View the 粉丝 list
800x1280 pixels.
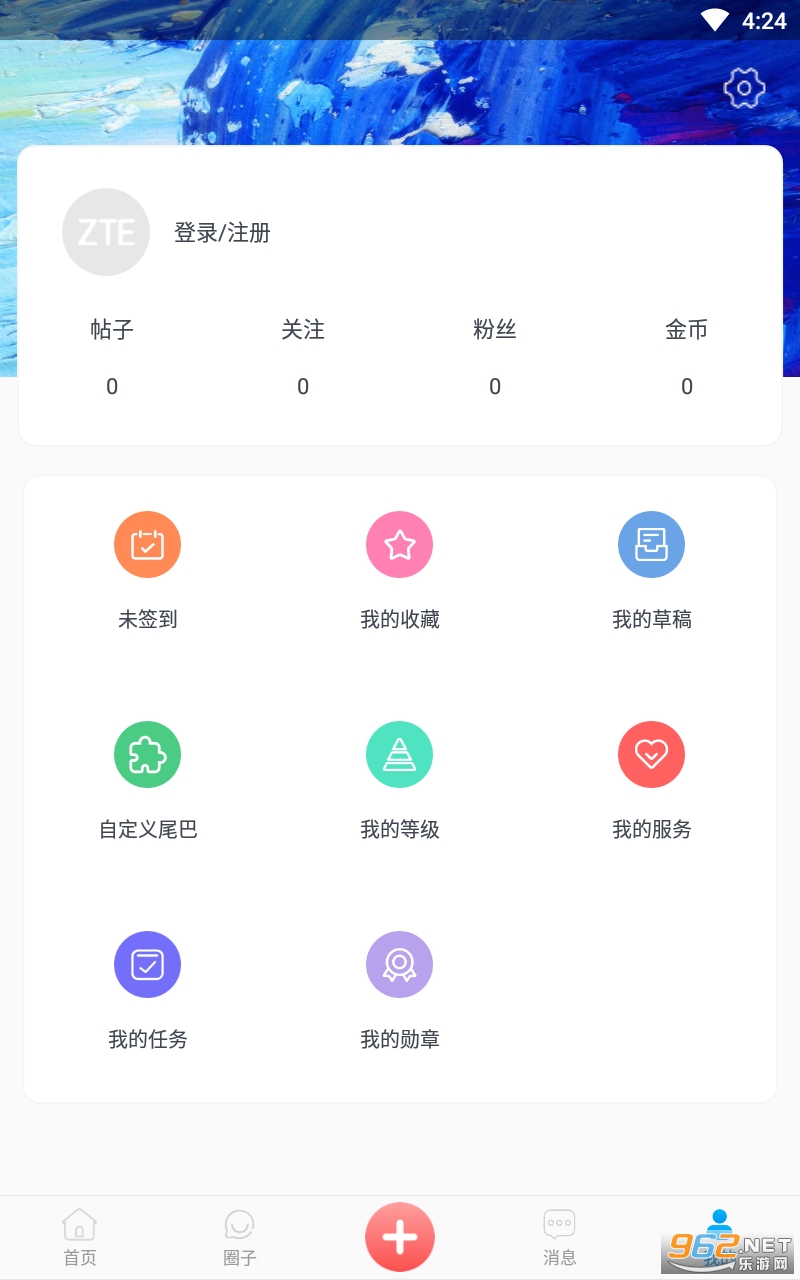point(495,357)
